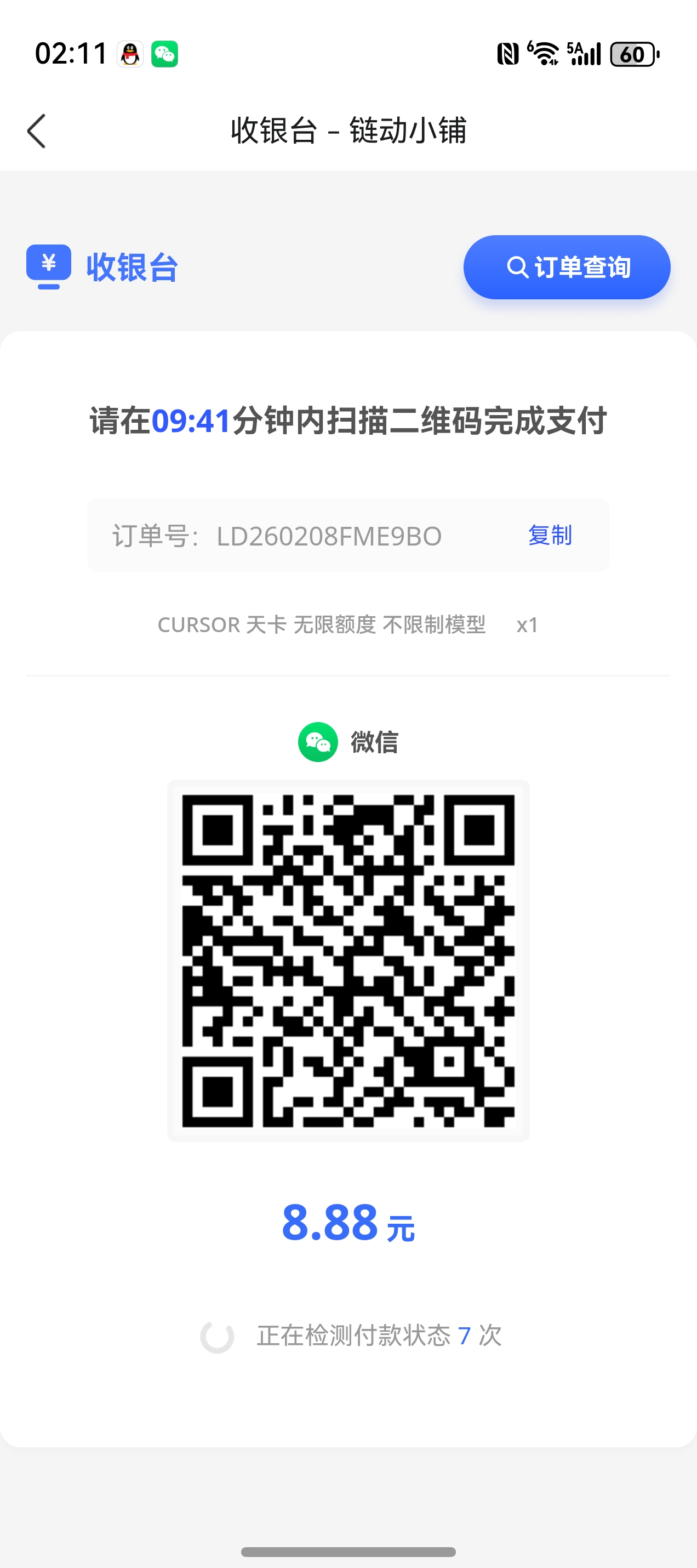This screenshot has height=1568, width=697.
Task: Open 订单查询 order lookup
Action: click(566, 266)
